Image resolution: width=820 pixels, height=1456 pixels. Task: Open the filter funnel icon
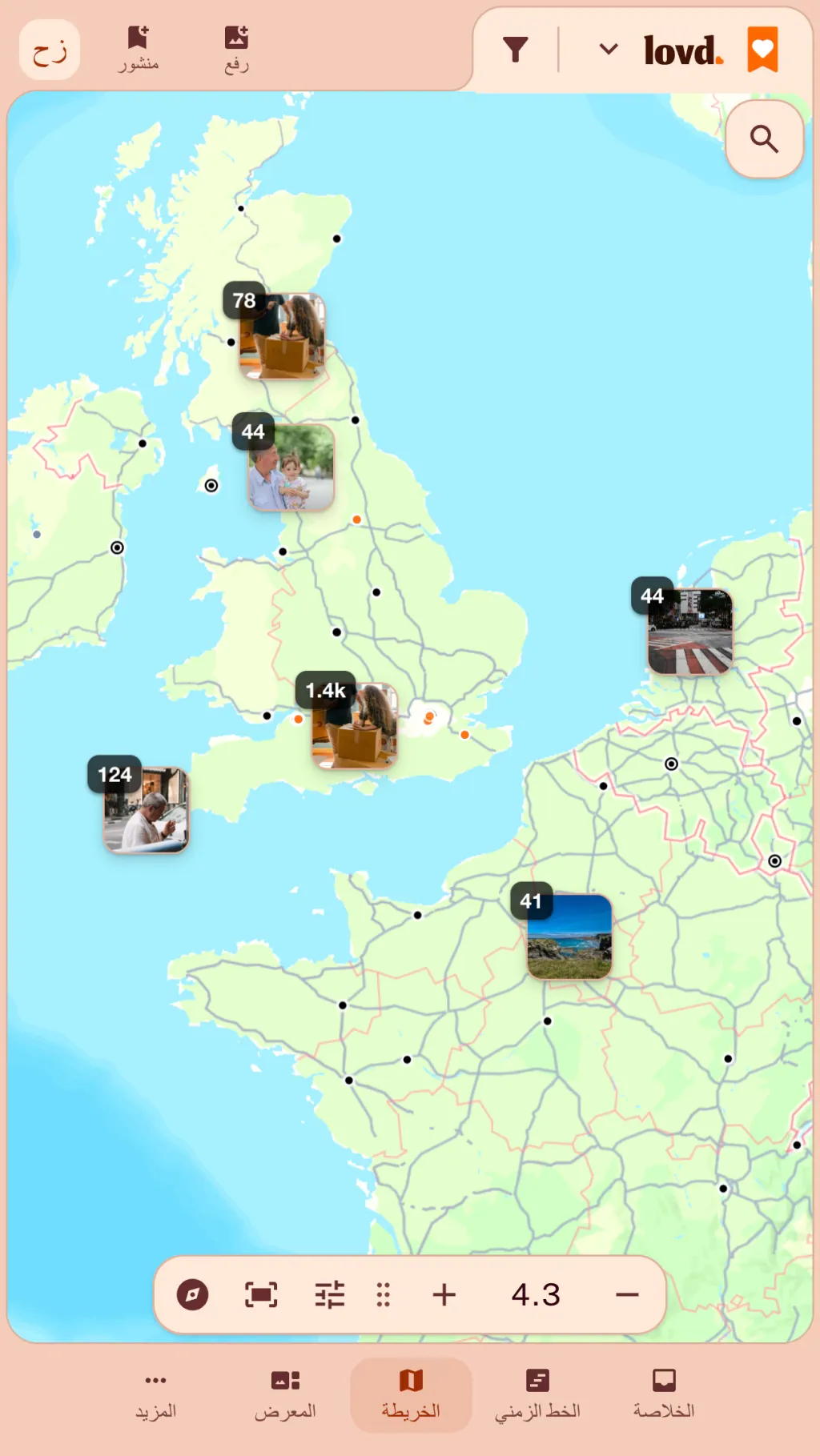[516, 50]
